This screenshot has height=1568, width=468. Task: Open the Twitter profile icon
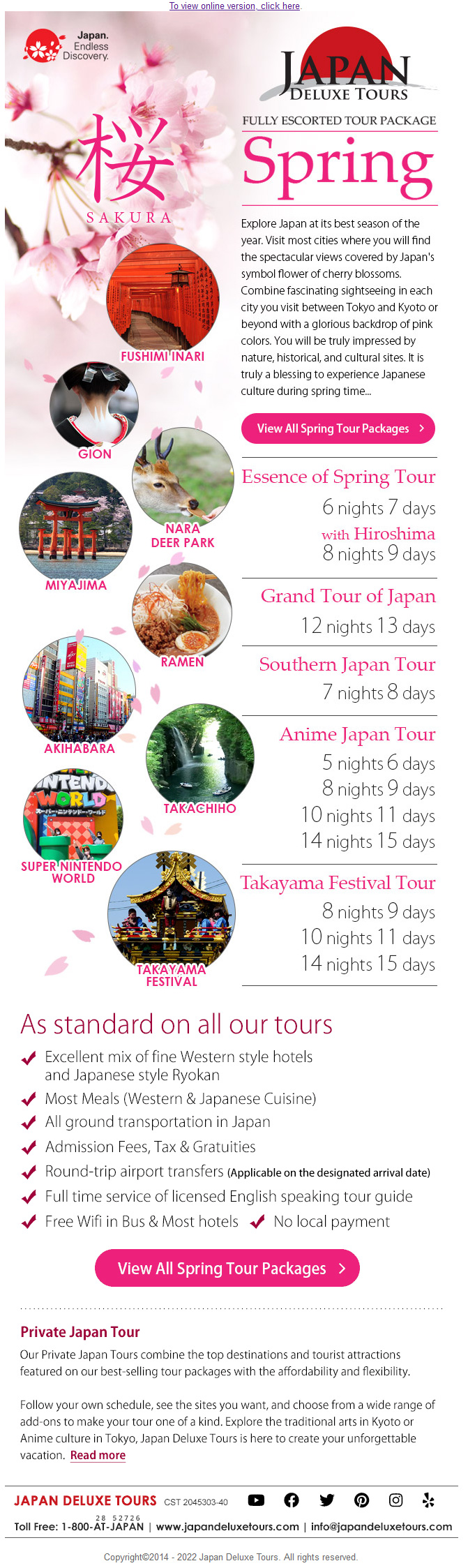pyautogui.click(x=326, y=1500)
